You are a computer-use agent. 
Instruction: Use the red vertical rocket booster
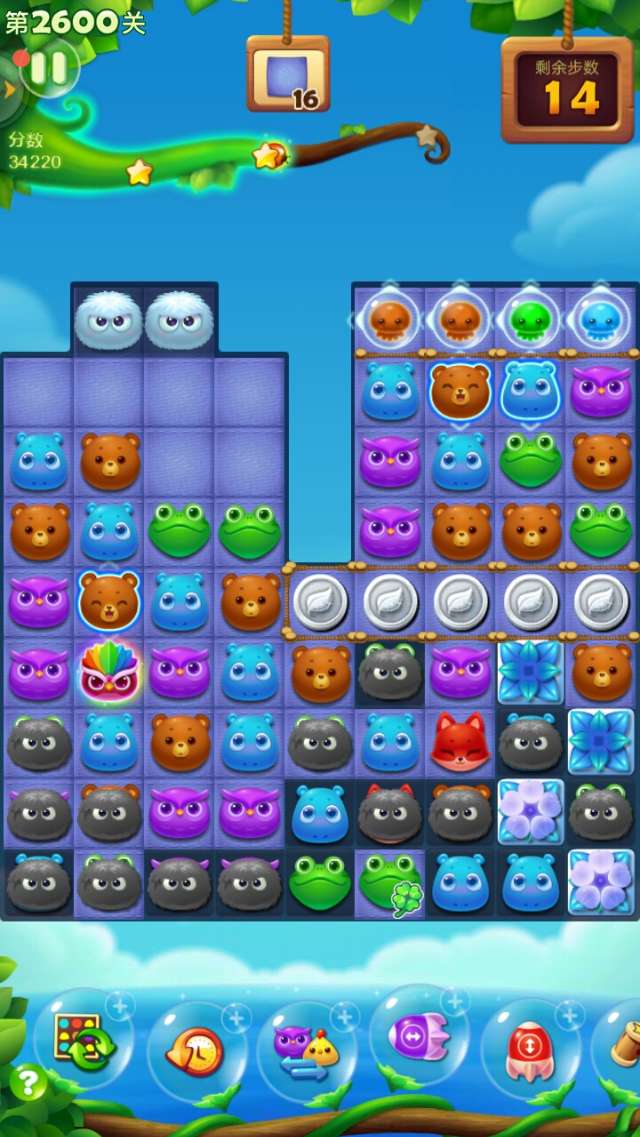530,1047
